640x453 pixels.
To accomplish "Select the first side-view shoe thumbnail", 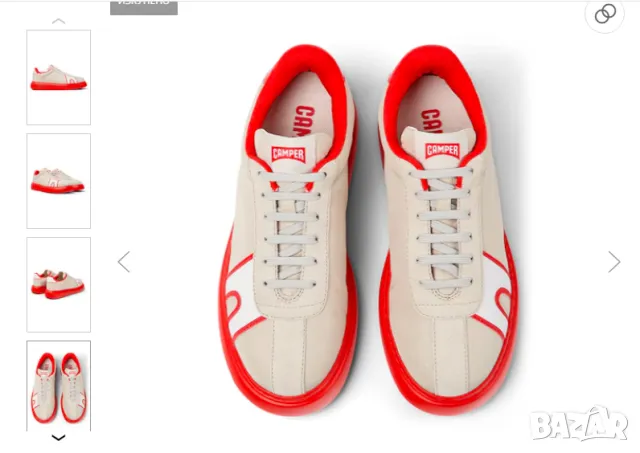I will tap(58, 78).
